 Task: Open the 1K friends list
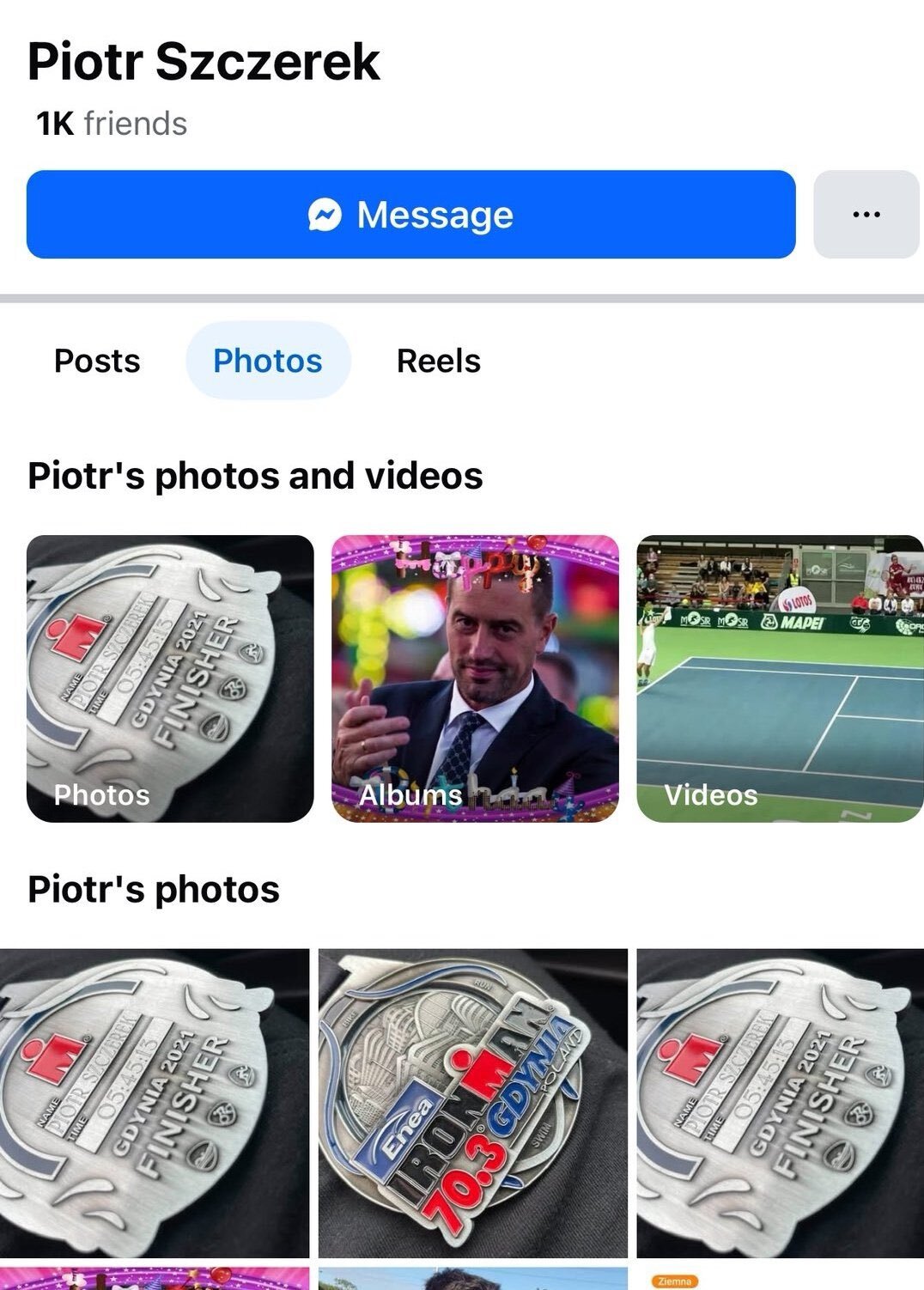click(x=112, y=124)
